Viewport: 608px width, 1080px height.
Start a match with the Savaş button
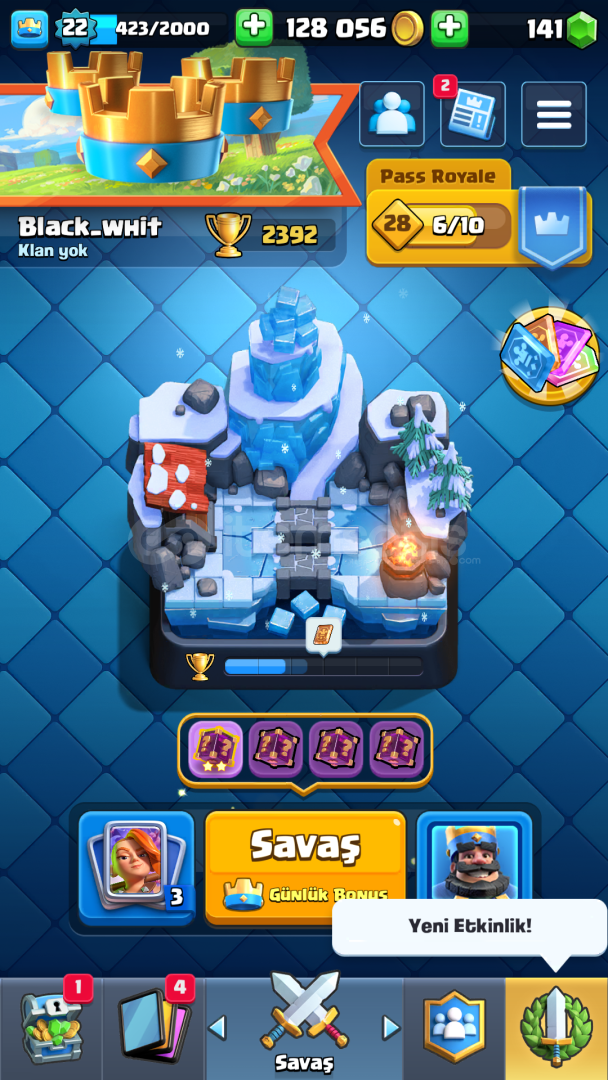point(305,866)
